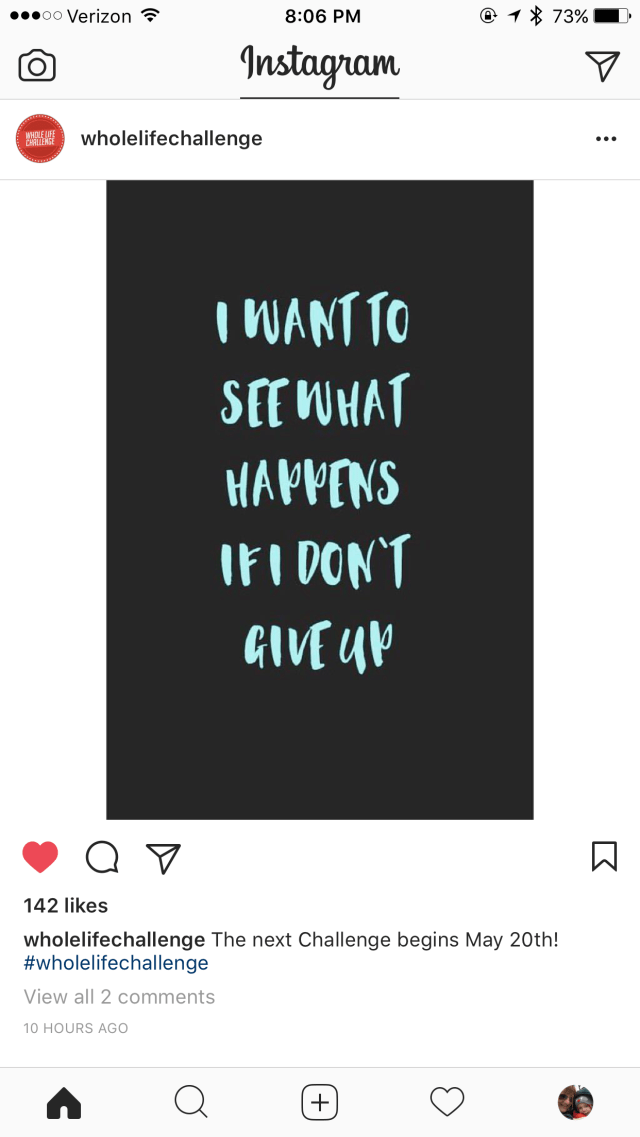View all 2 comments
640x1137 pixels.
(x=119, y=997)
